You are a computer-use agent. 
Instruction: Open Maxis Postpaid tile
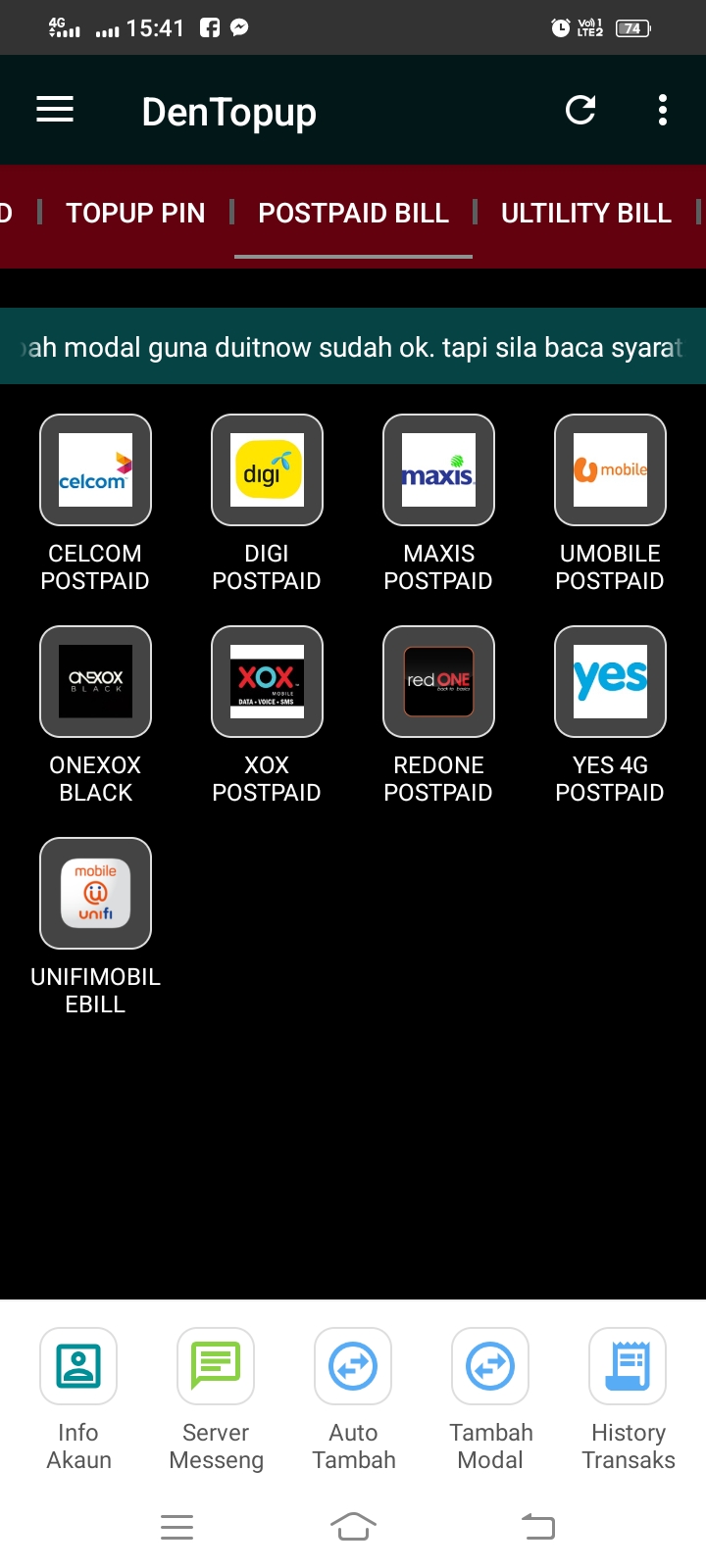coord(438,470)
